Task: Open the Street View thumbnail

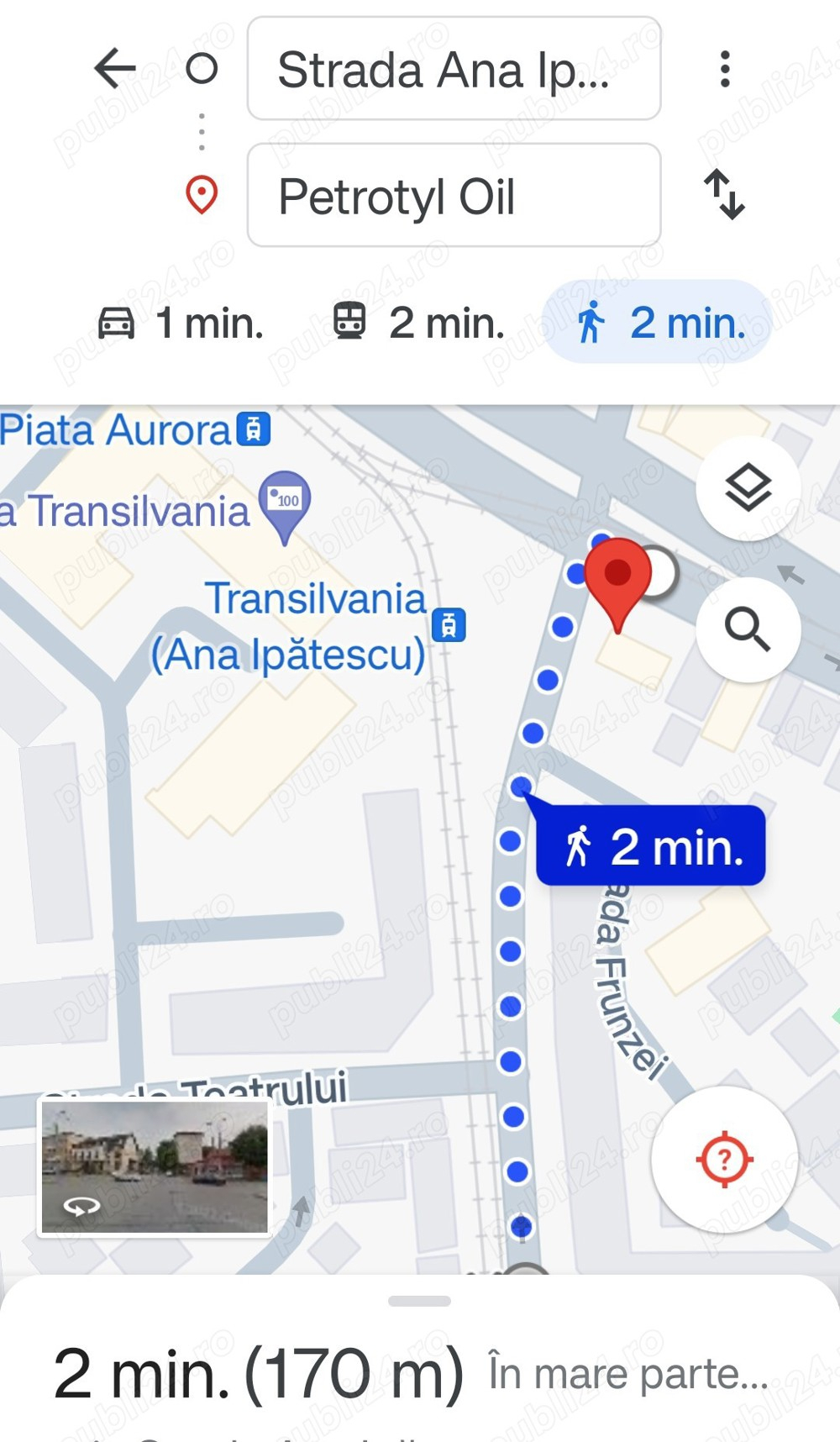Action: tap(155, 1166)
